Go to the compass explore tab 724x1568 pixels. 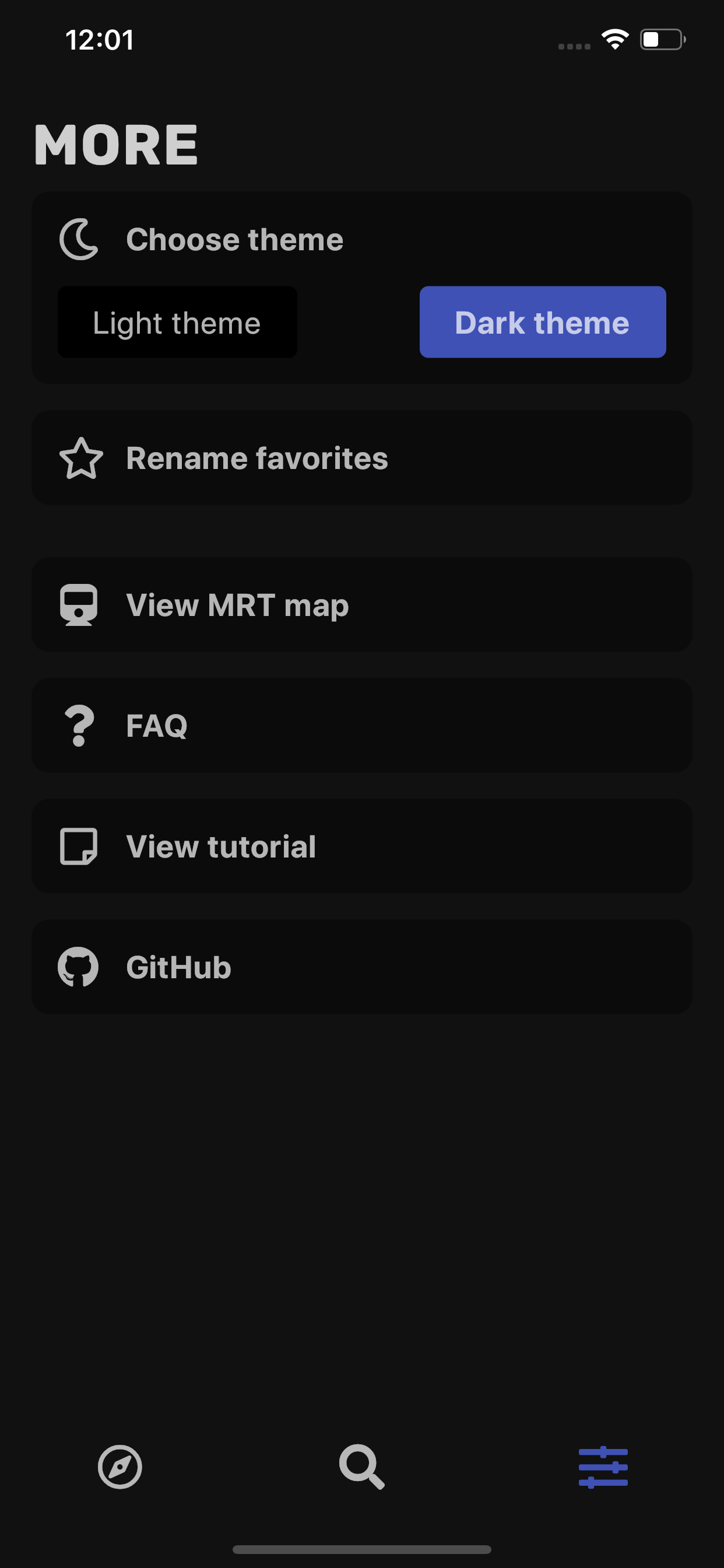120,1466
